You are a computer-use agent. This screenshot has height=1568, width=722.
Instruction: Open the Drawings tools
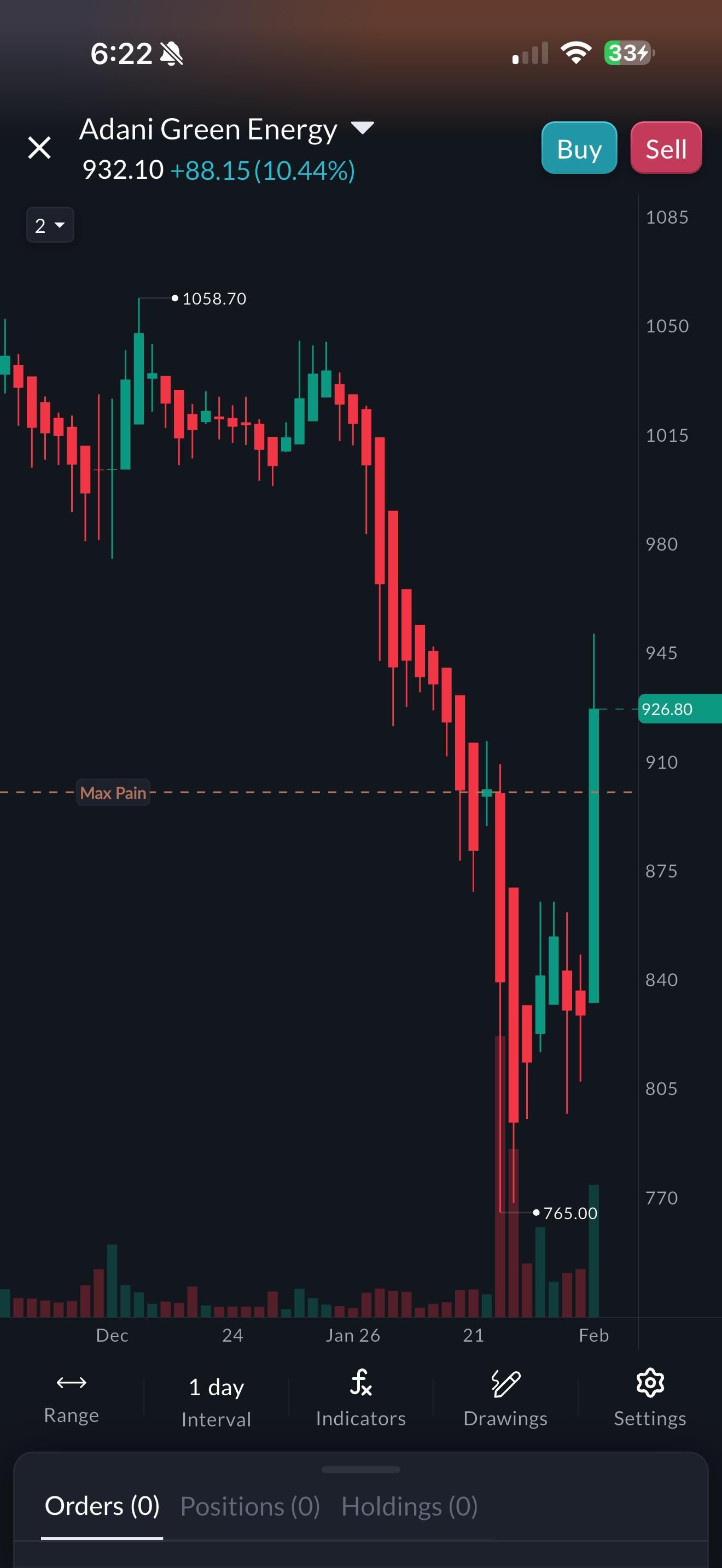(505, 1397)
